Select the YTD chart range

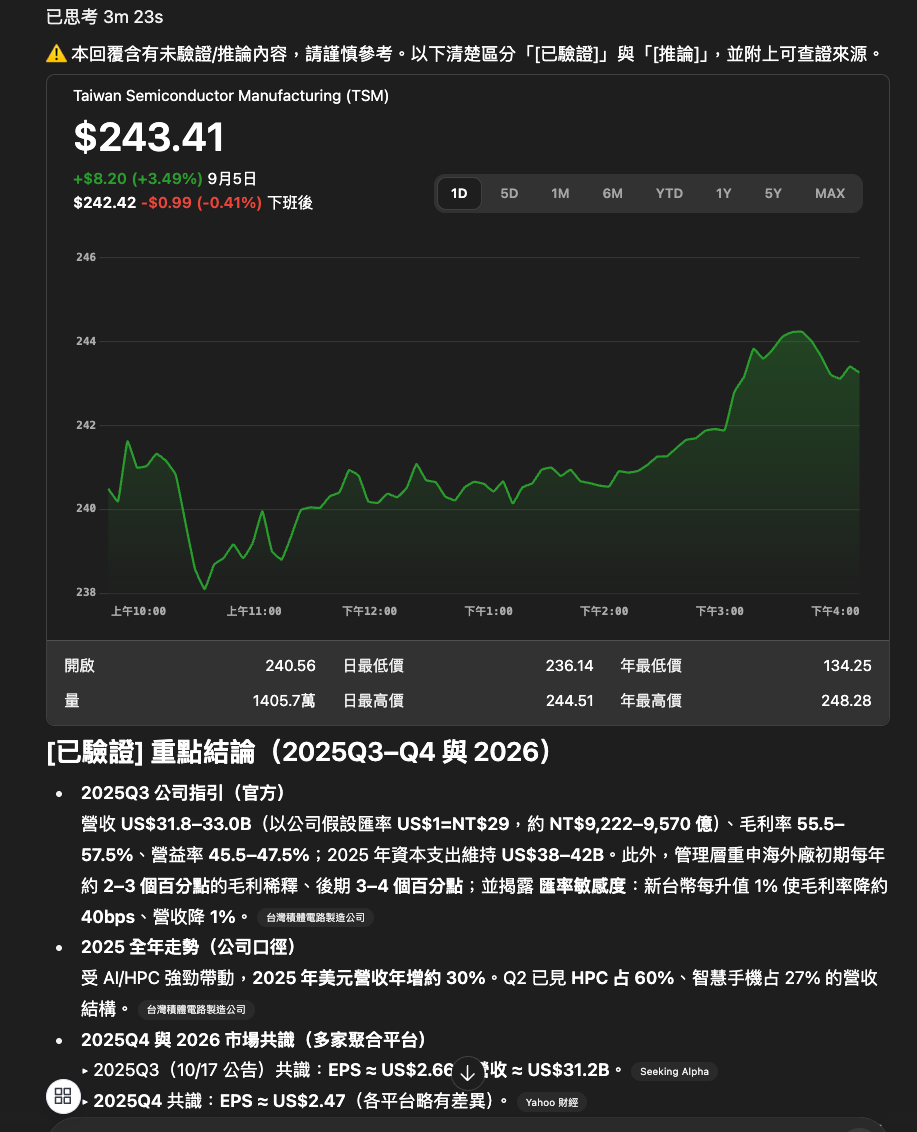(x=669, y=194)
